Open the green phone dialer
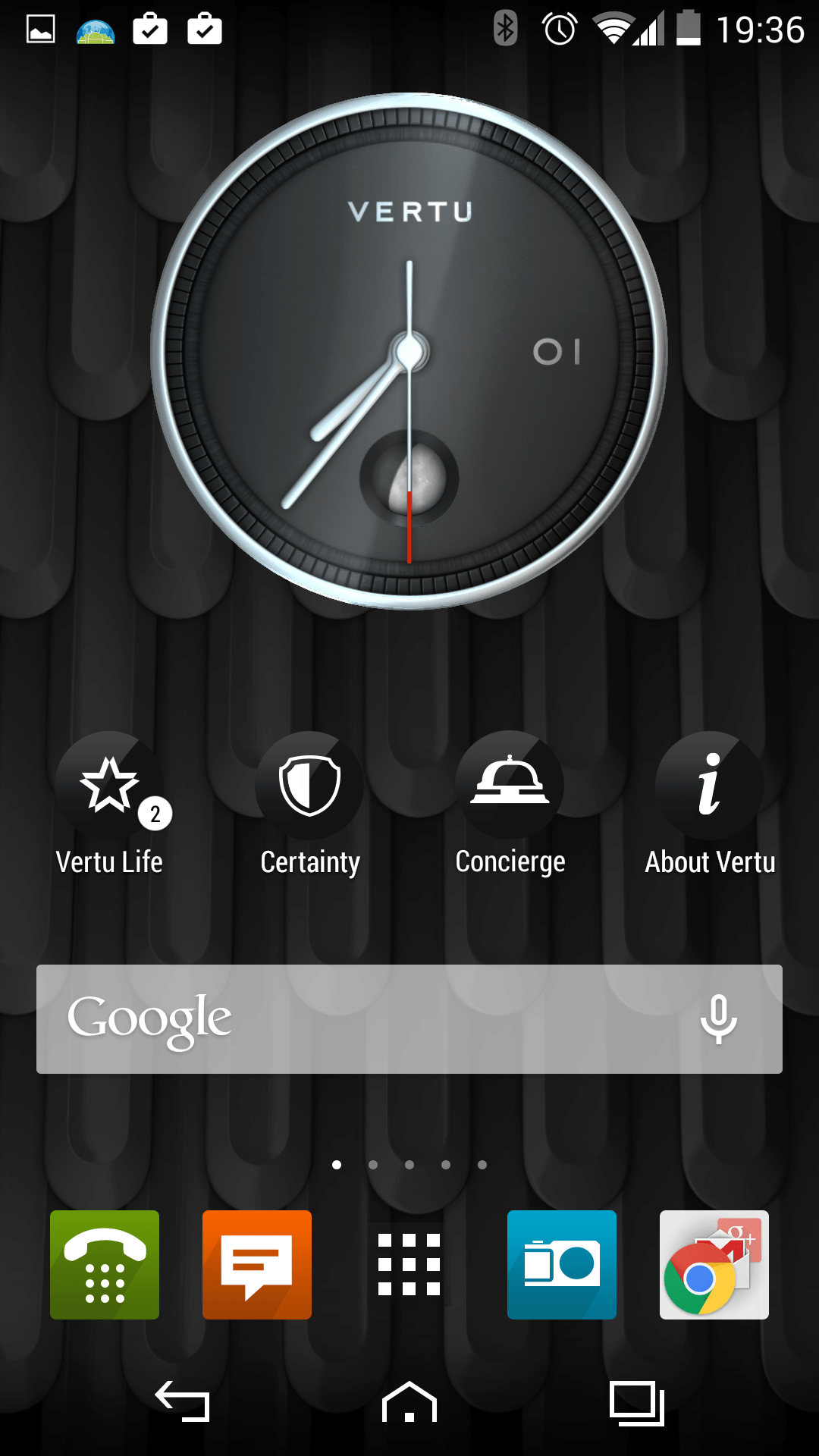 [x=105, y=1264]
